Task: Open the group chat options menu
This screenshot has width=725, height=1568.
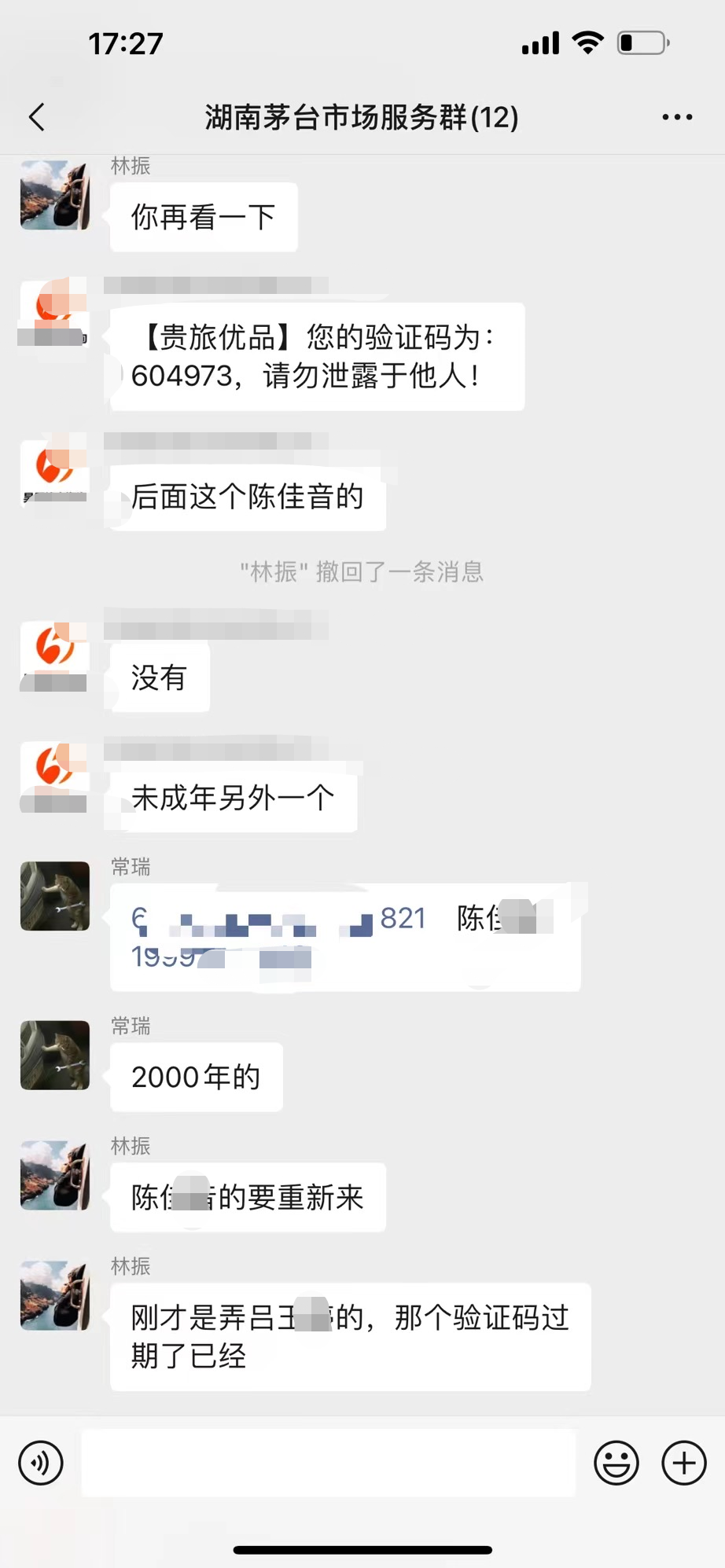Action: (x=676, y=117)
